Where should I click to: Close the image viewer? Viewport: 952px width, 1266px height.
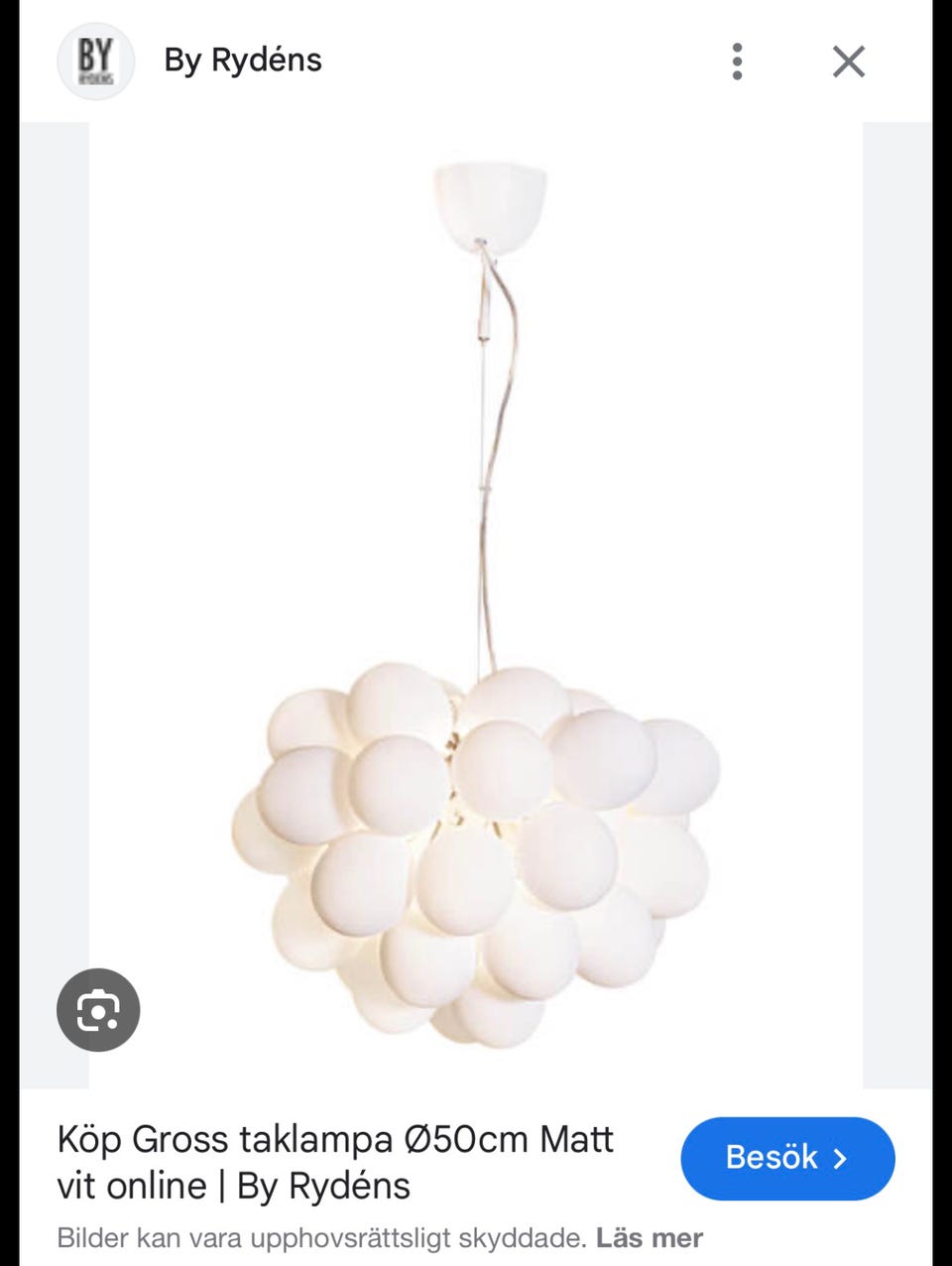coord(848,62)
